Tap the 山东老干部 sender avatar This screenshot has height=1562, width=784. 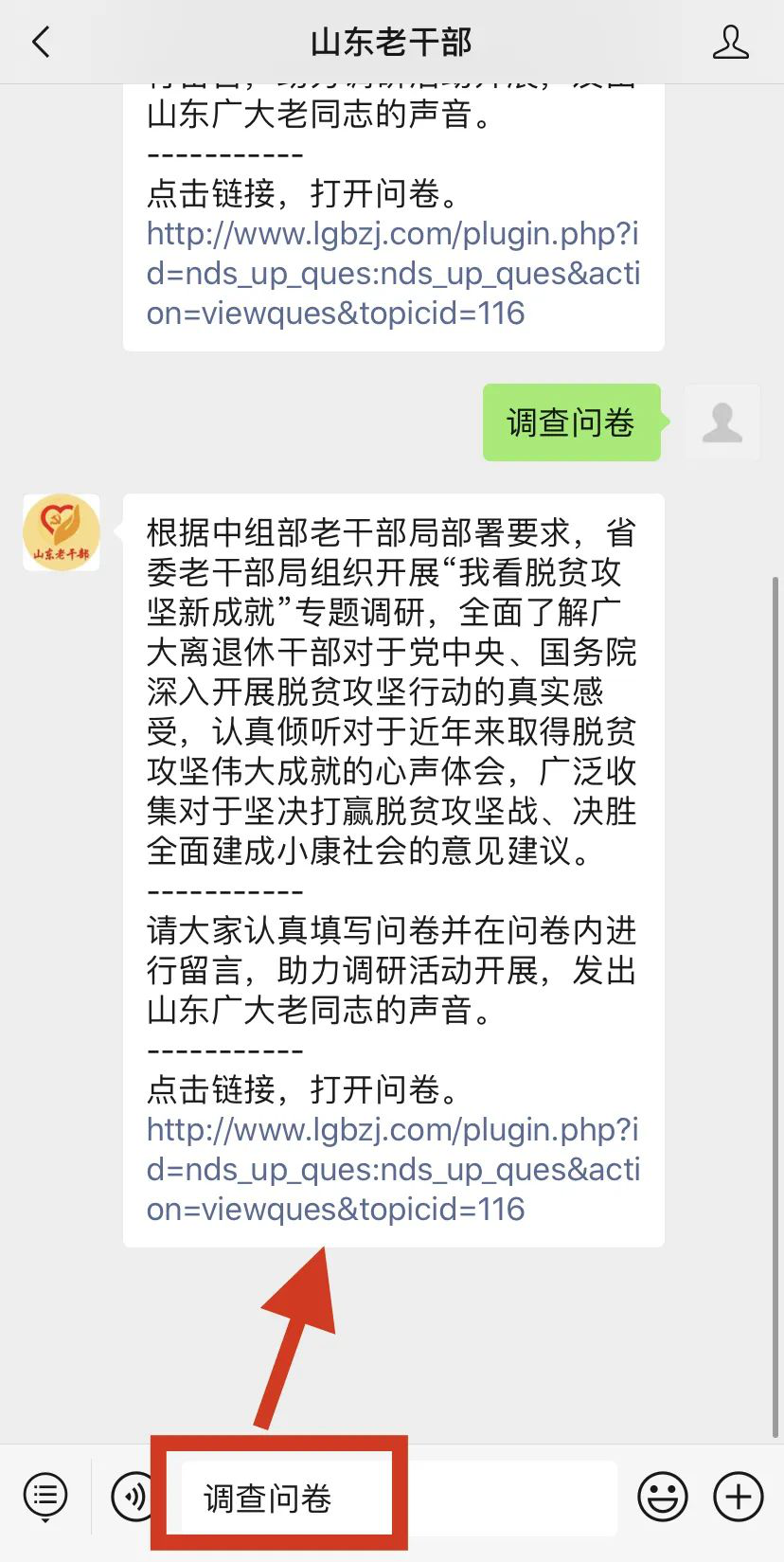[62, 532]
